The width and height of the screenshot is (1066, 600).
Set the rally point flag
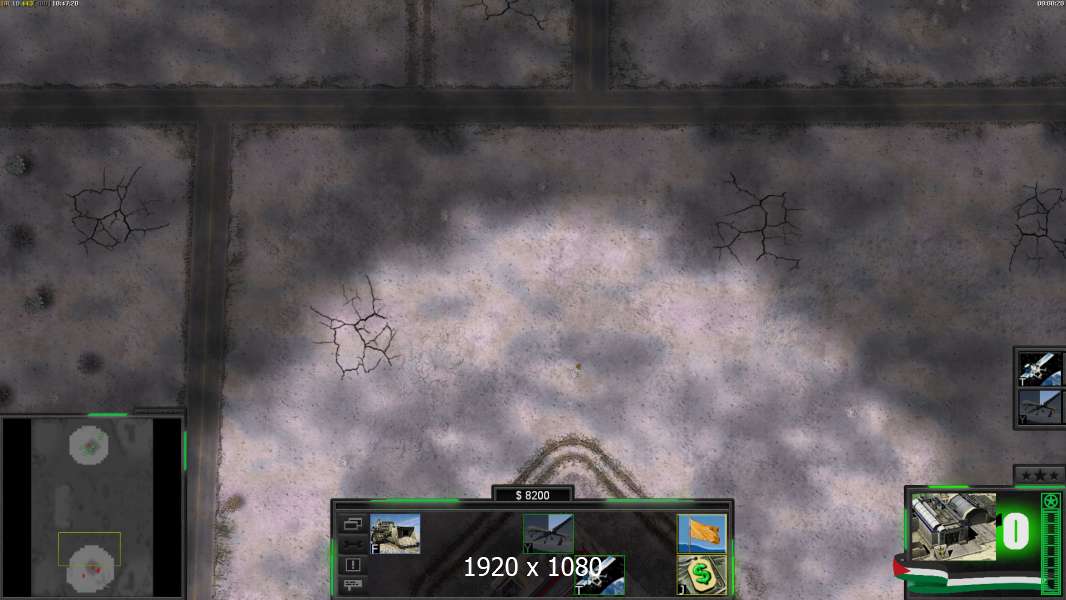pyautogui.click(x=701, y=533)
